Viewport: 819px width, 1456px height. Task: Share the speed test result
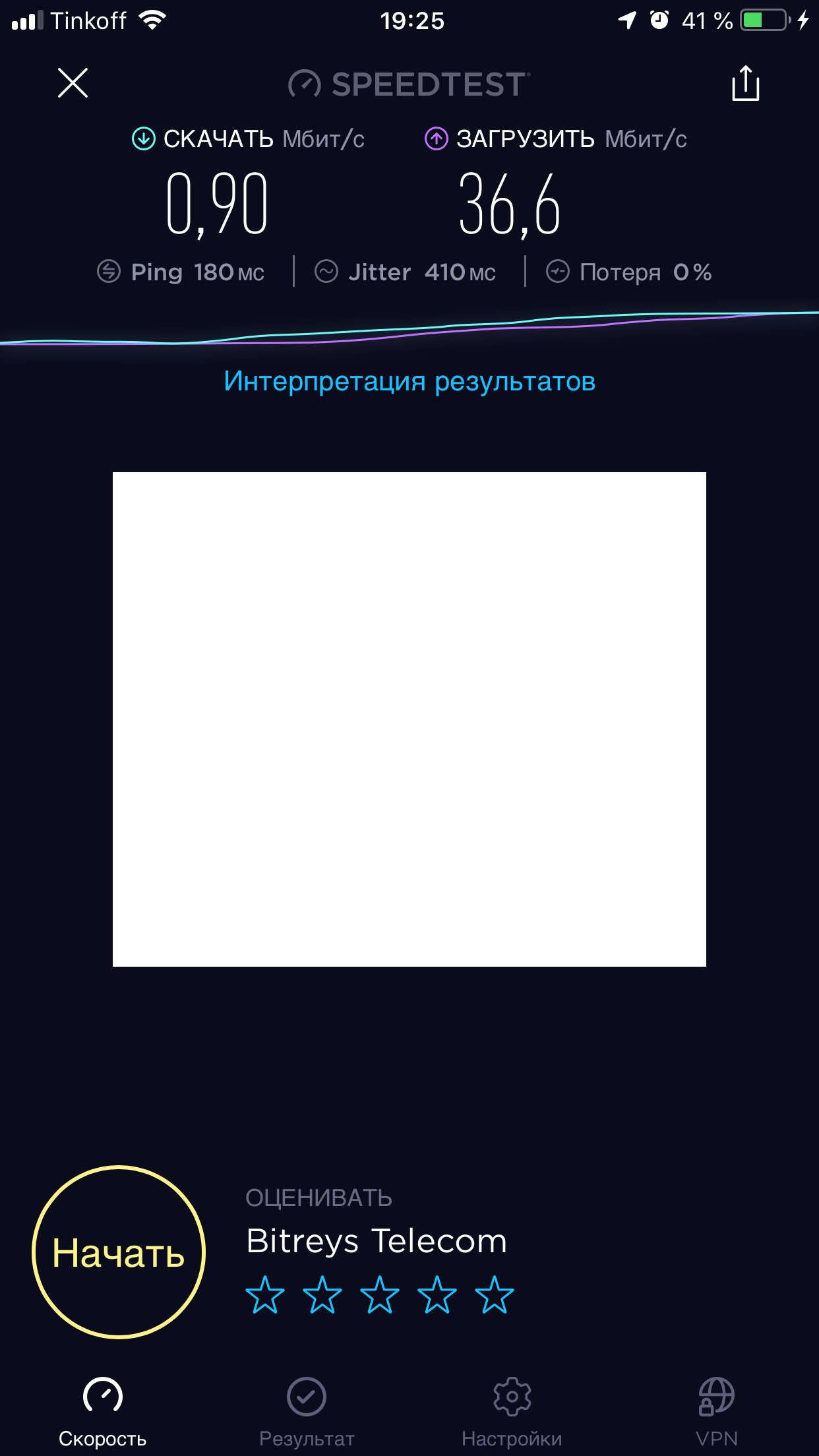point(745,84)
